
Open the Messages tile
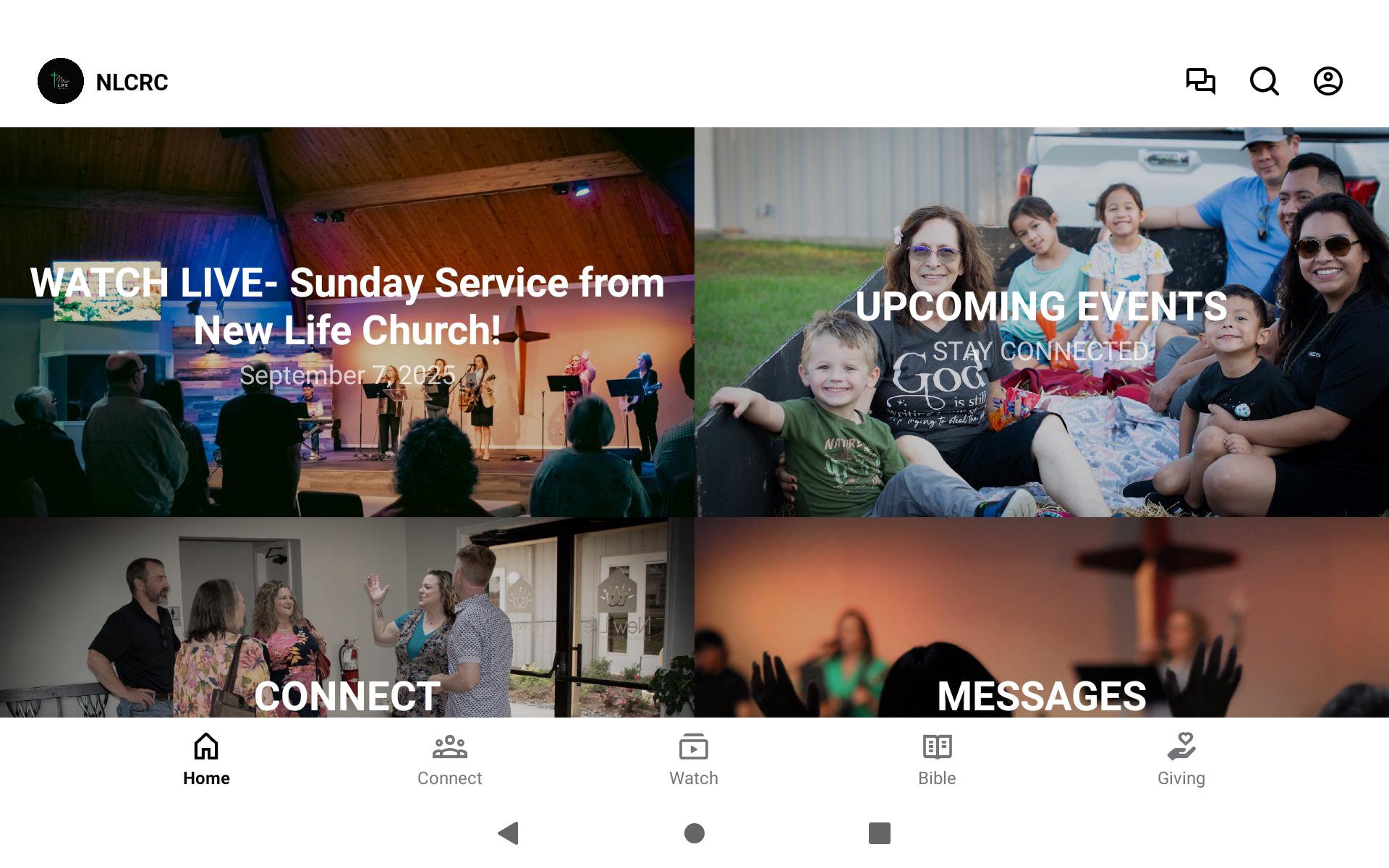point(1042,618)
